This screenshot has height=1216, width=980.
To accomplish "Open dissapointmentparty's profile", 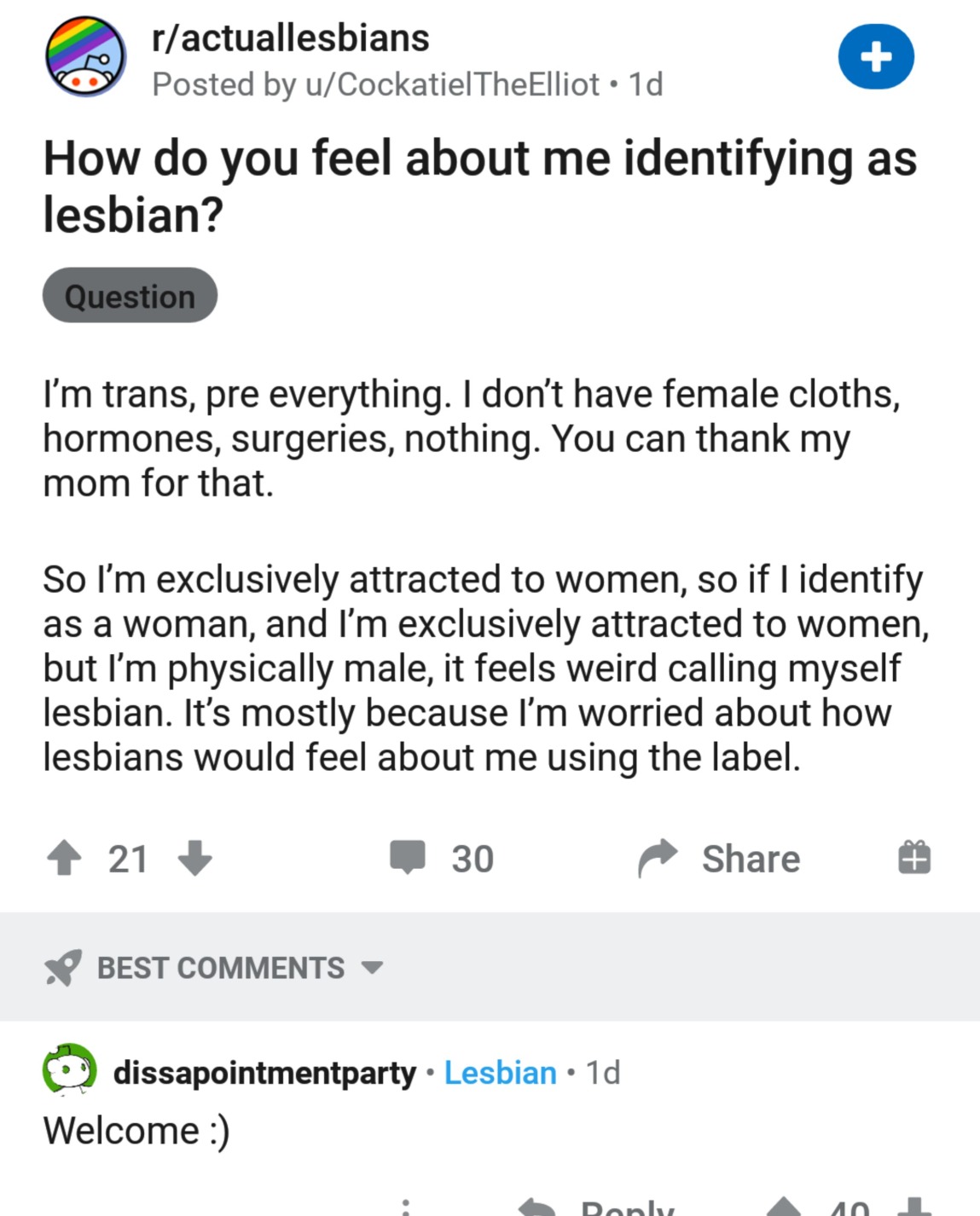I will point(264,1073).
